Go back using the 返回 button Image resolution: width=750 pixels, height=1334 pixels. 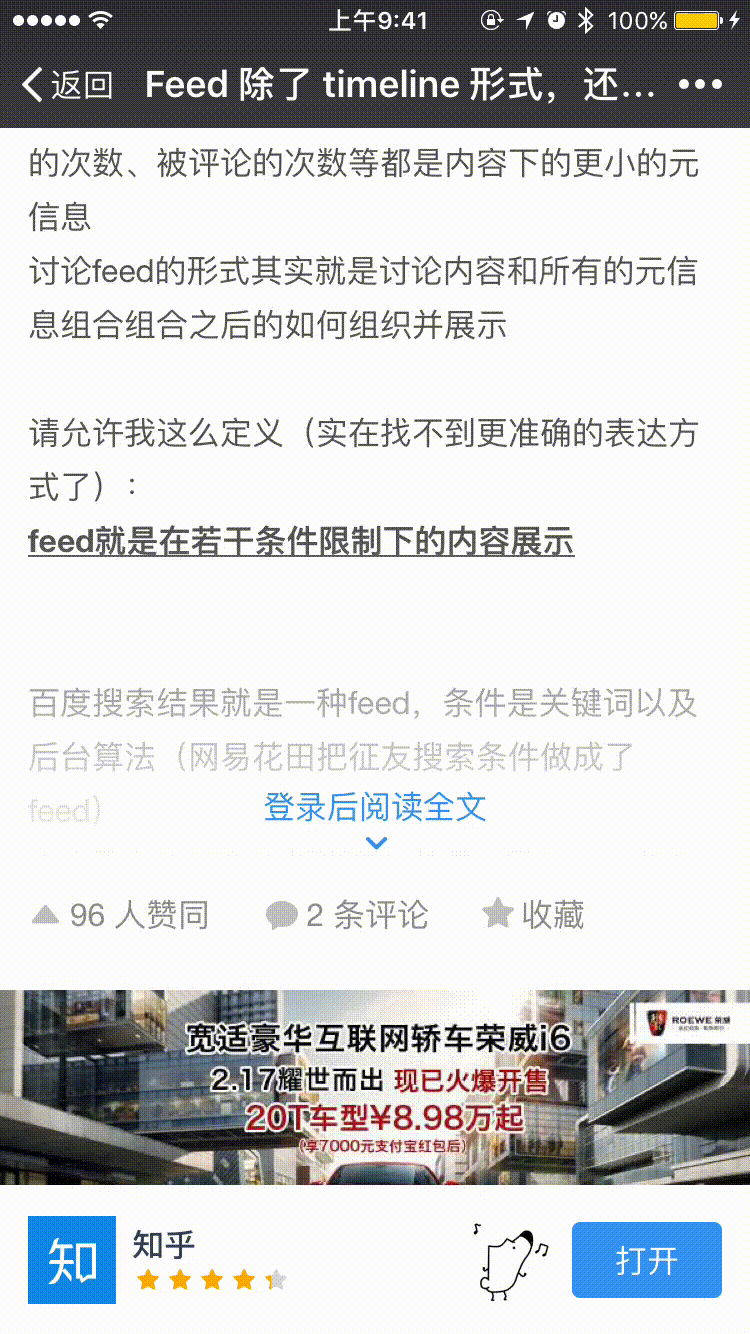point(67,85)
